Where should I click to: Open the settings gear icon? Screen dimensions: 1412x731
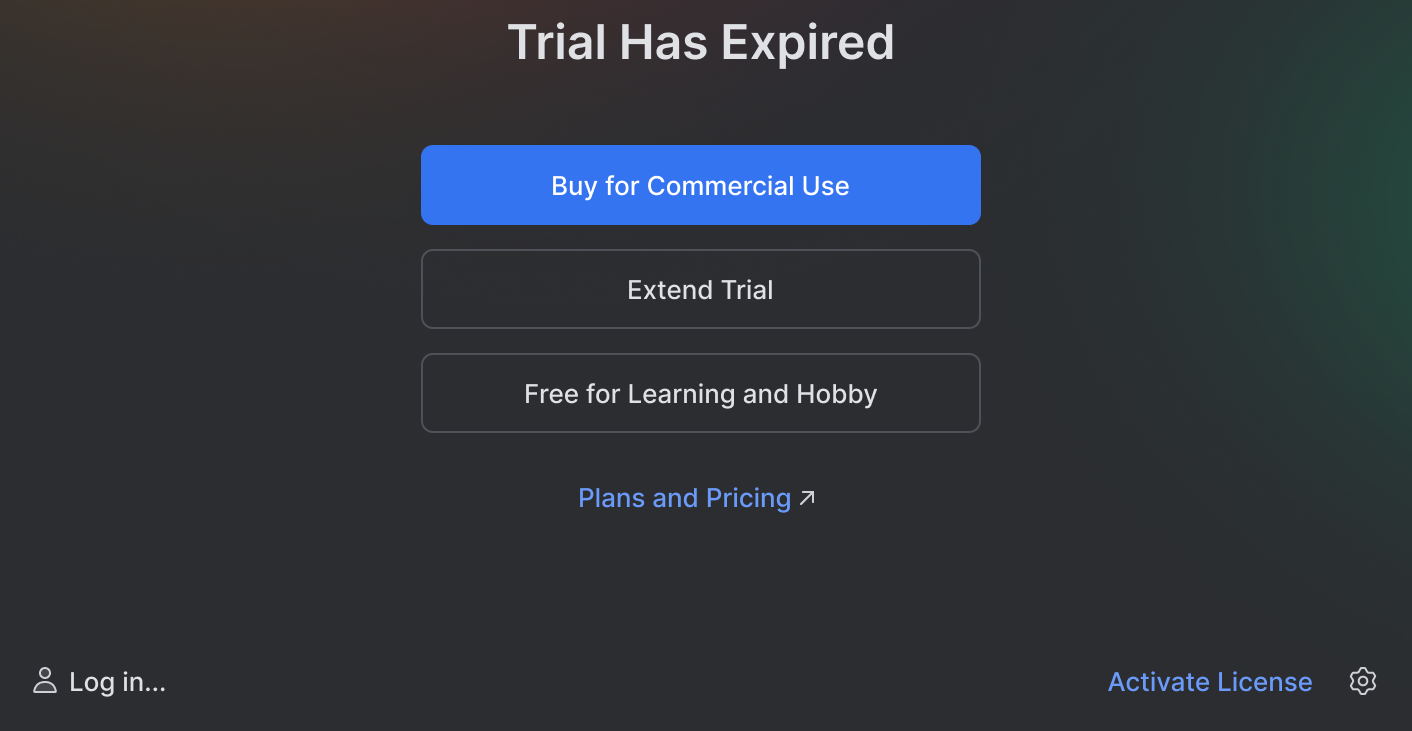[x=1362, y=681]
